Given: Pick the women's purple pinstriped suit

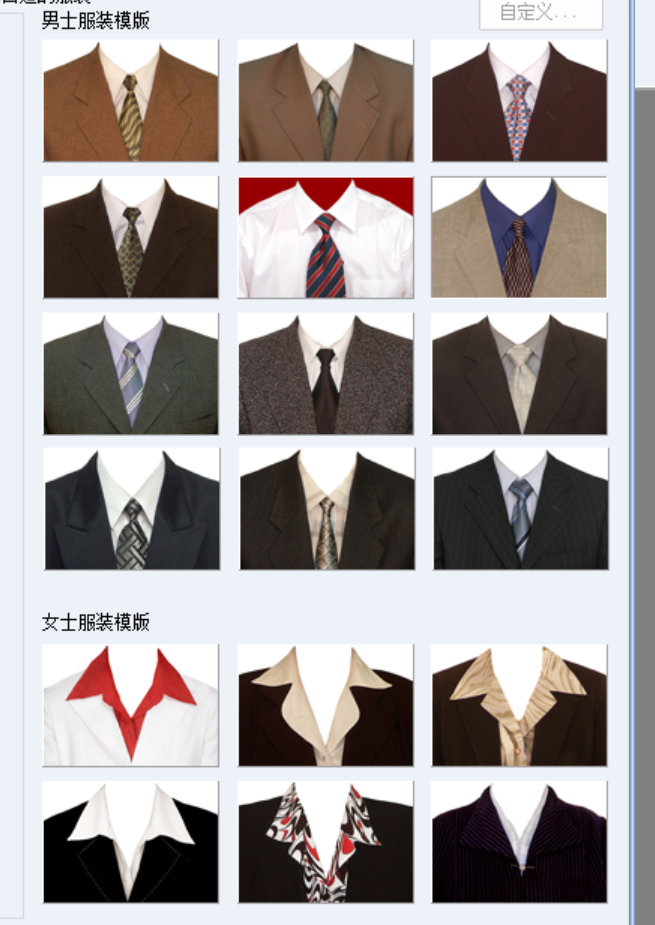Looking at the screenshot, I should 519,842.
